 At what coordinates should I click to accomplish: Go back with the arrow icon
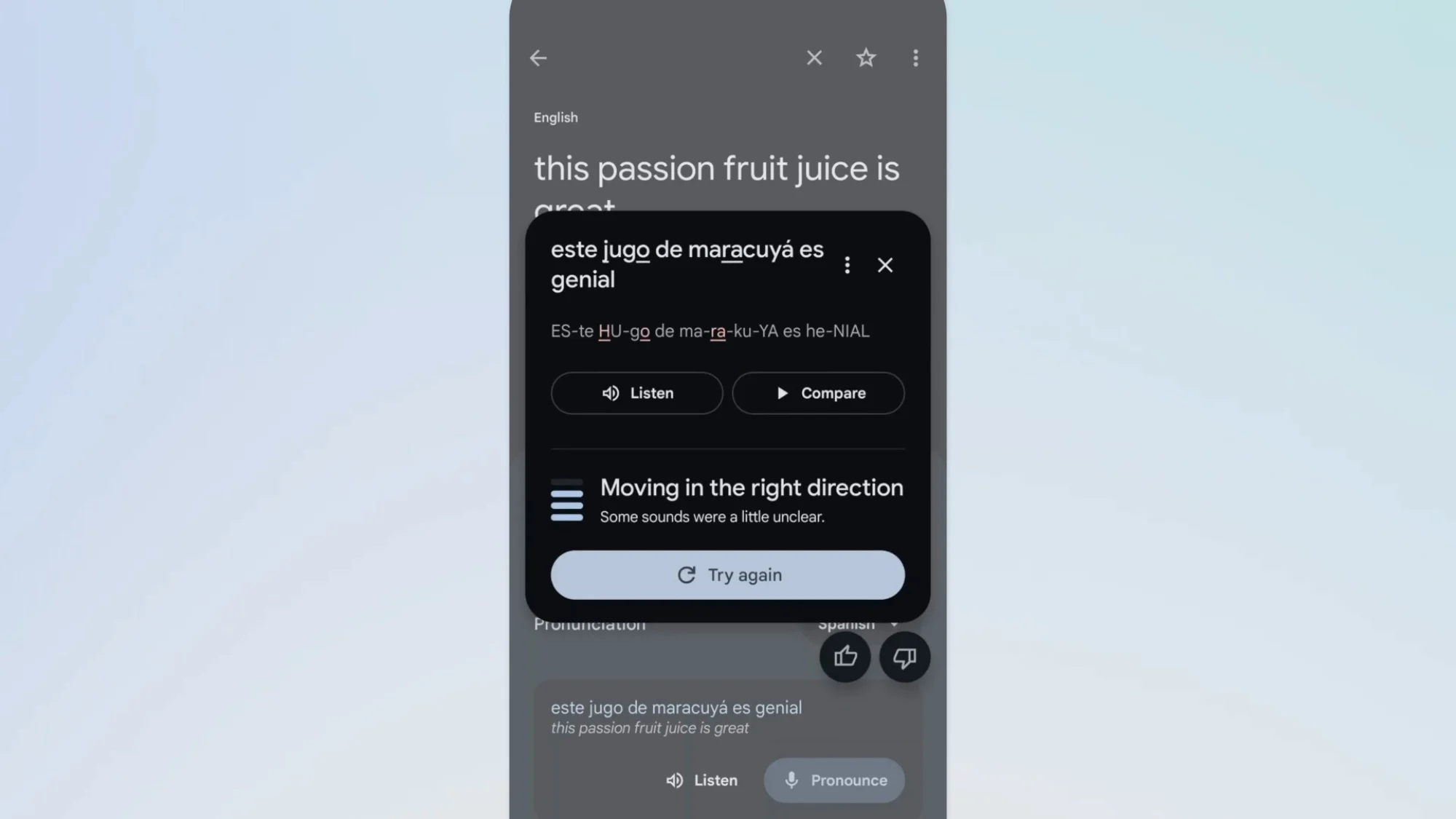[538, 58]
